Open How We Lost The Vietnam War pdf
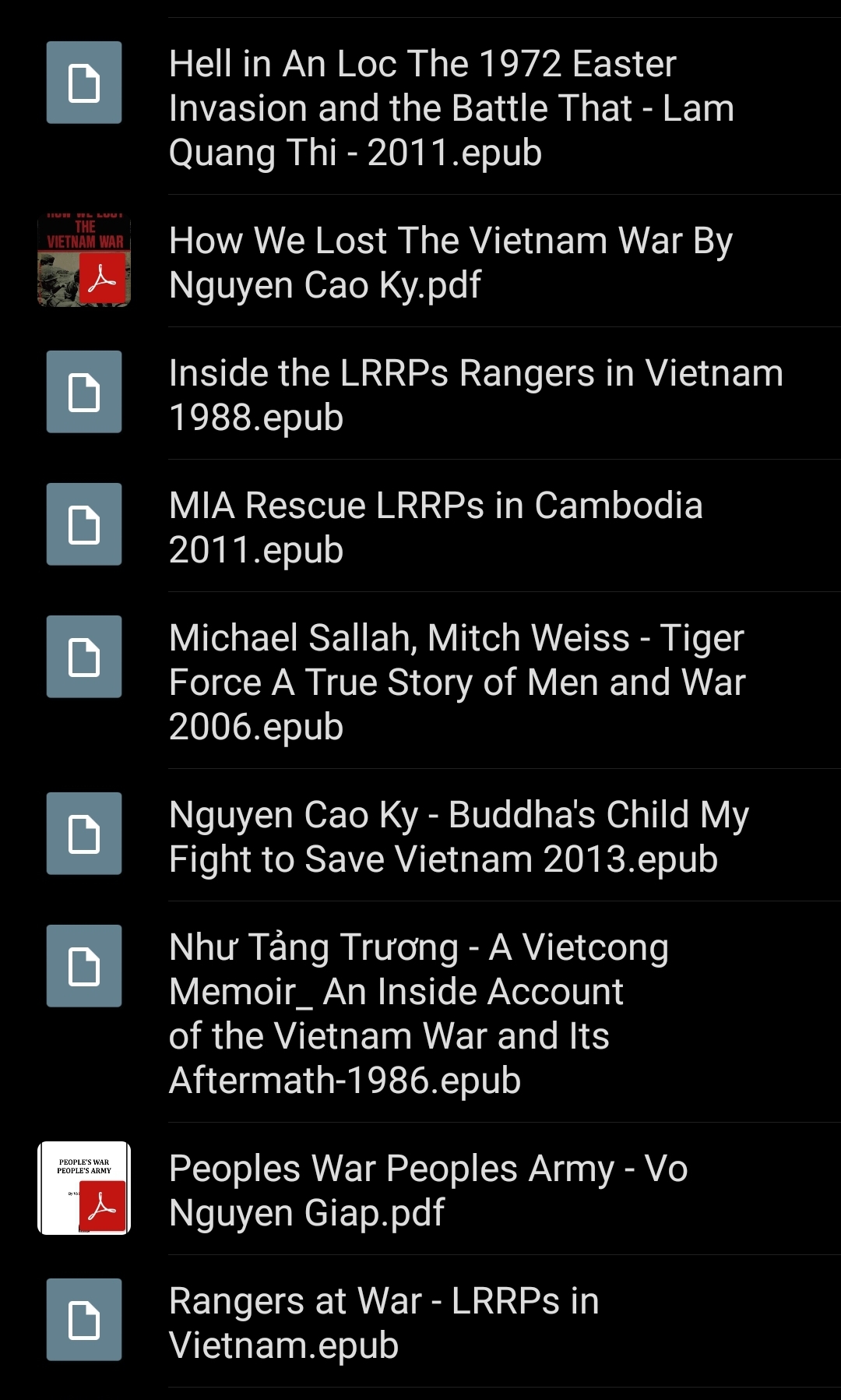The width and height of the screenshot is (841, 1400). click(452, 263)
